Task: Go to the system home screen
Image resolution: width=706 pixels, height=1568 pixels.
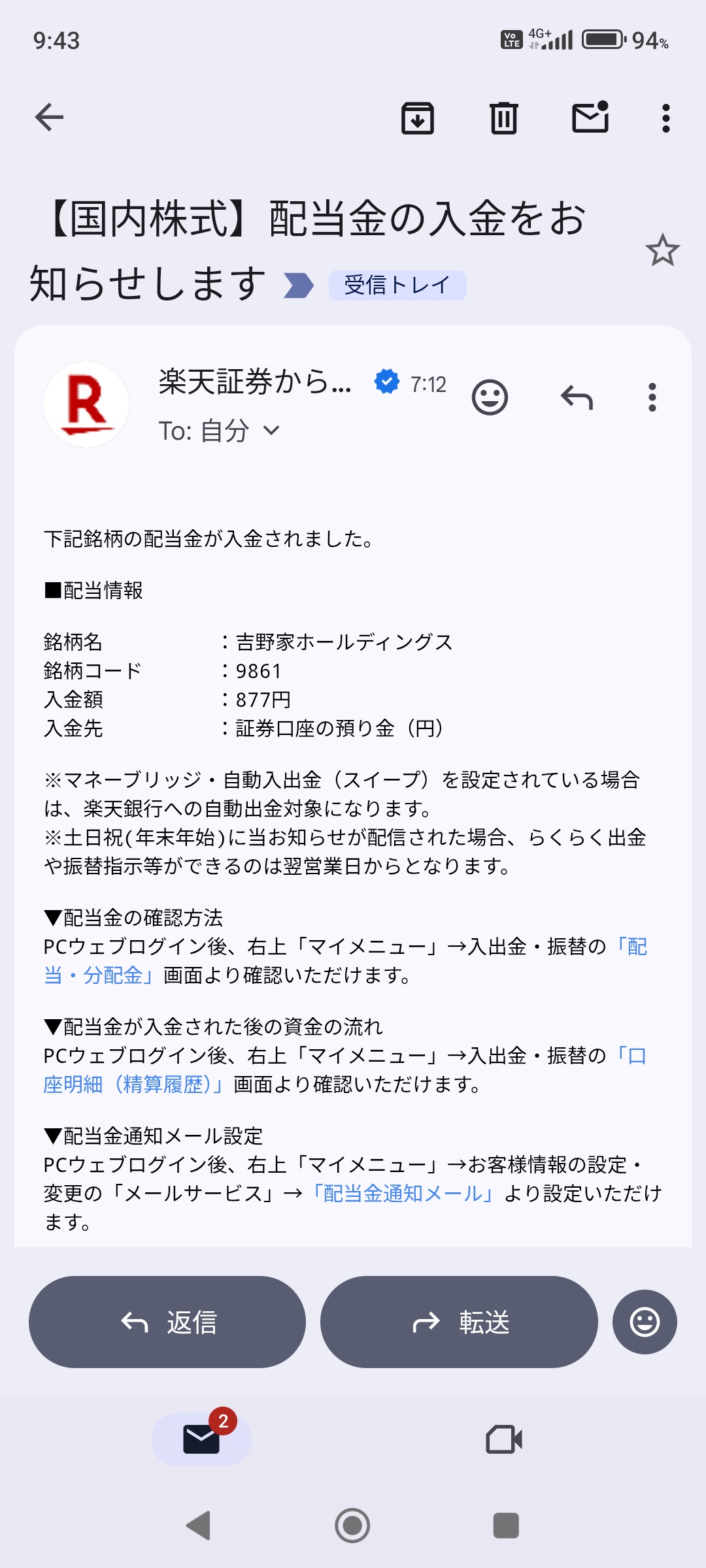Action: pyautogui.click(x=352, y=1526)
